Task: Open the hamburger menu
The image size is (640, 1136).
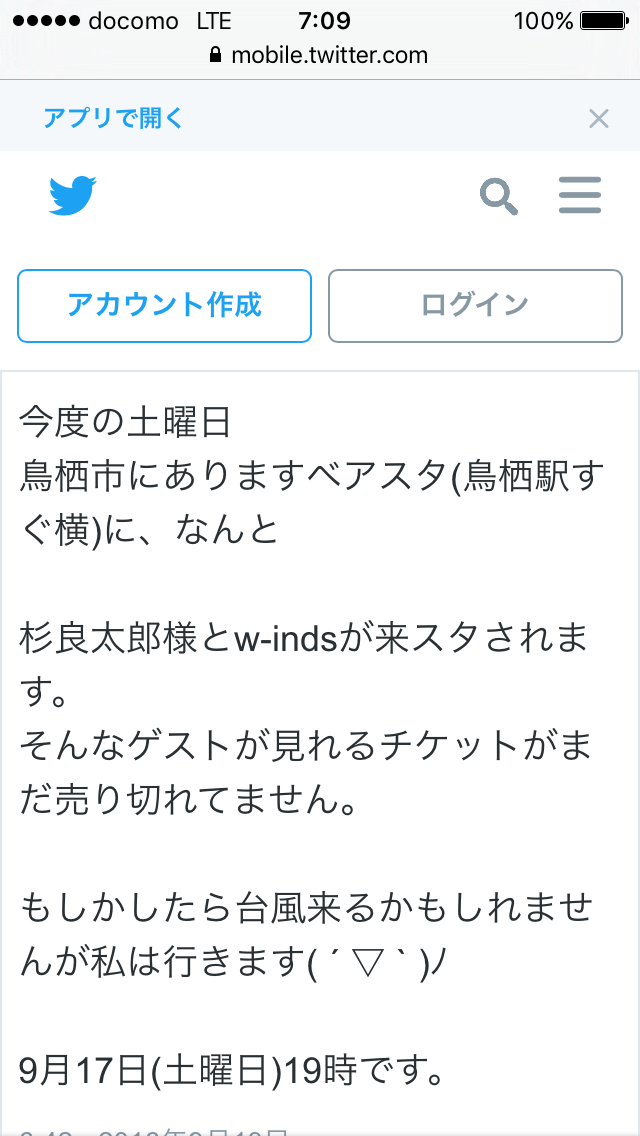Action: 580,196
